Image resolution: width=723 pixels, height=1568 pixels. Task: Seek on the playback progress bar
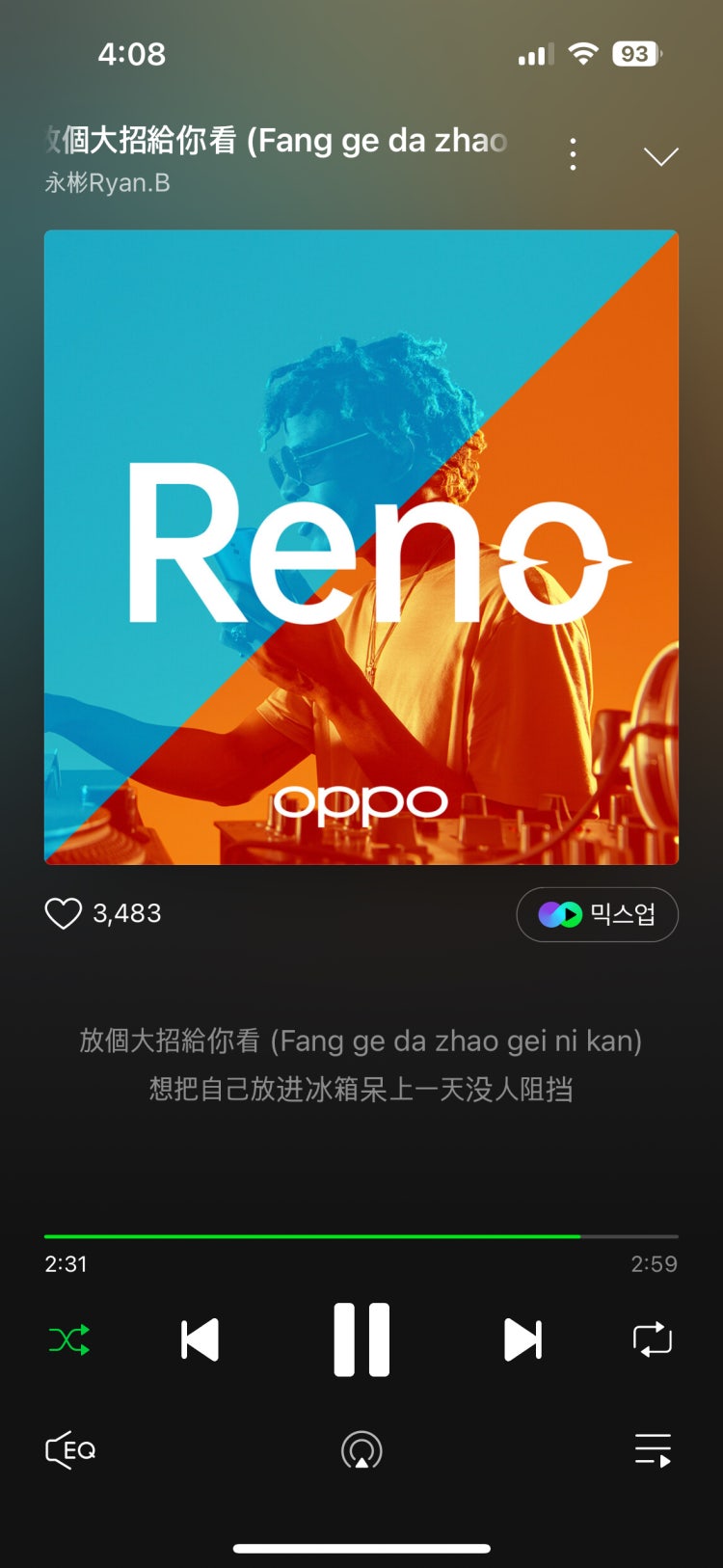point(361,1236)
